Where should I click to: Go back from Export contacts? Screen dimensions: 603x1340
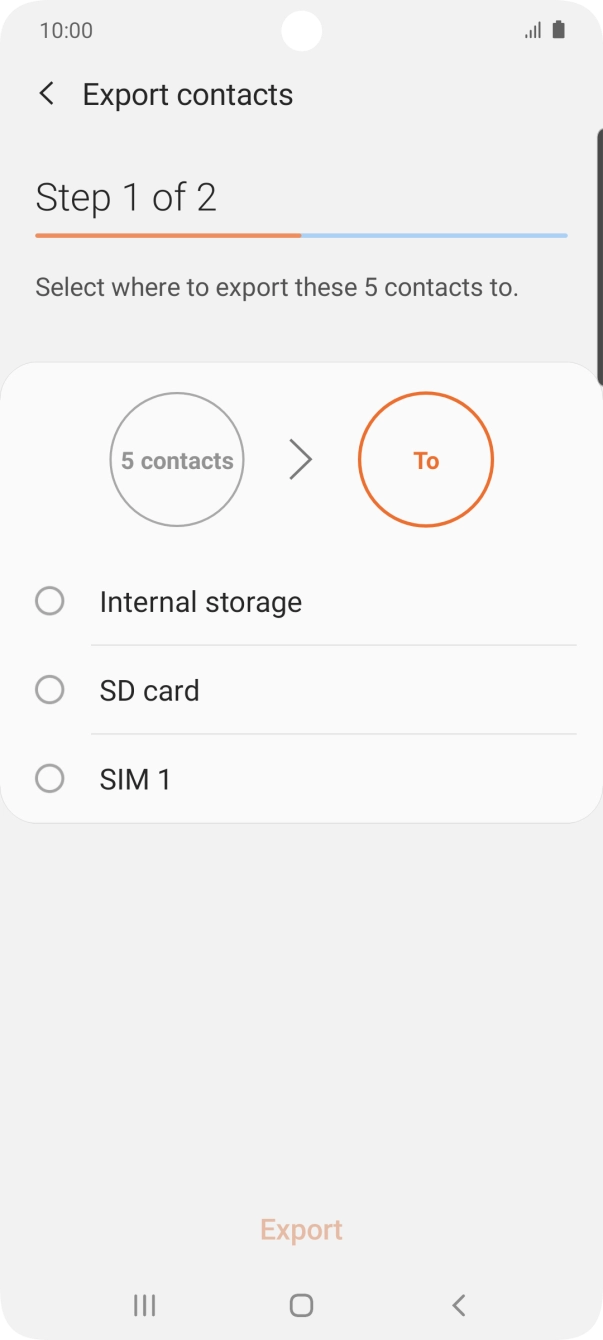[46, 94]
